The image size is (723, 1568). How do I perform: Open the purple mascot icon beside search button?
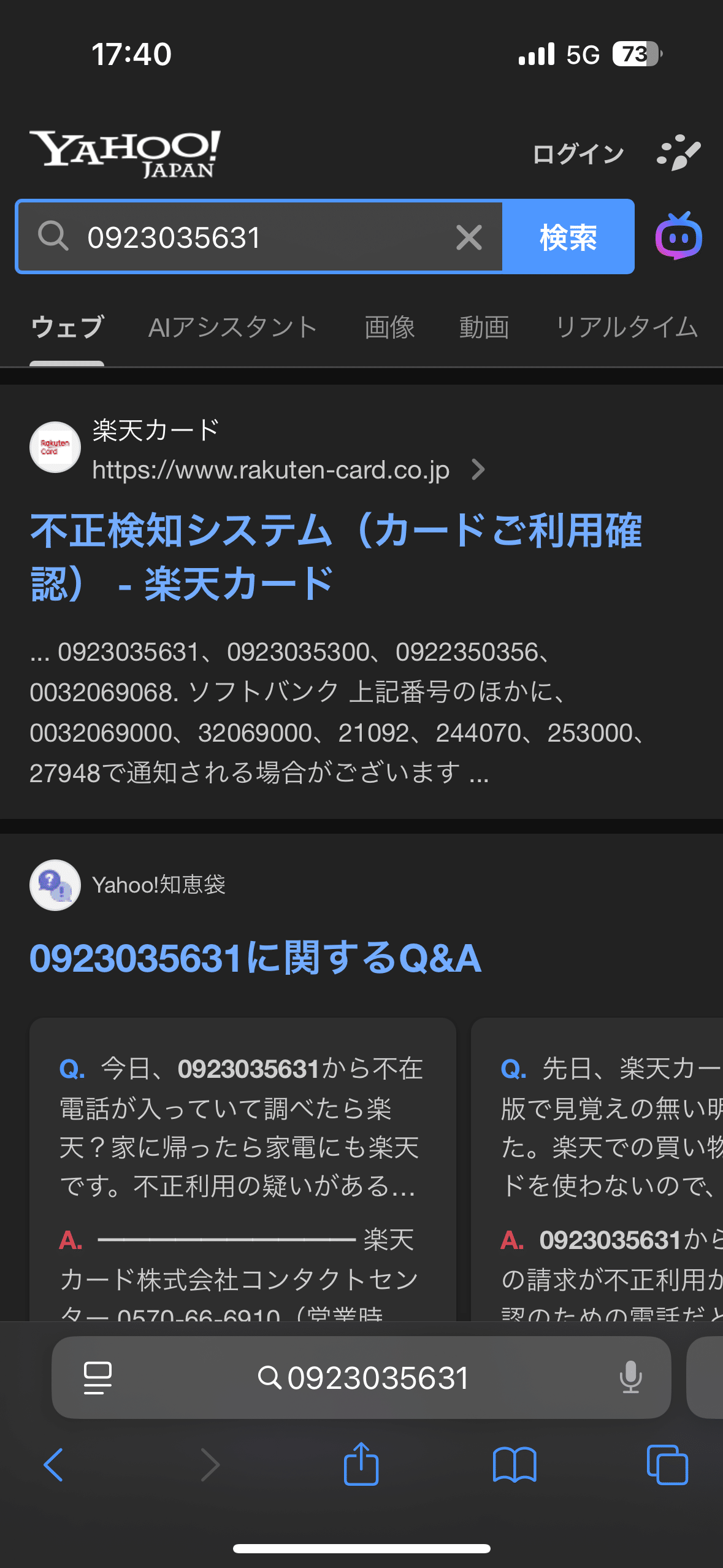pos(679,236)
